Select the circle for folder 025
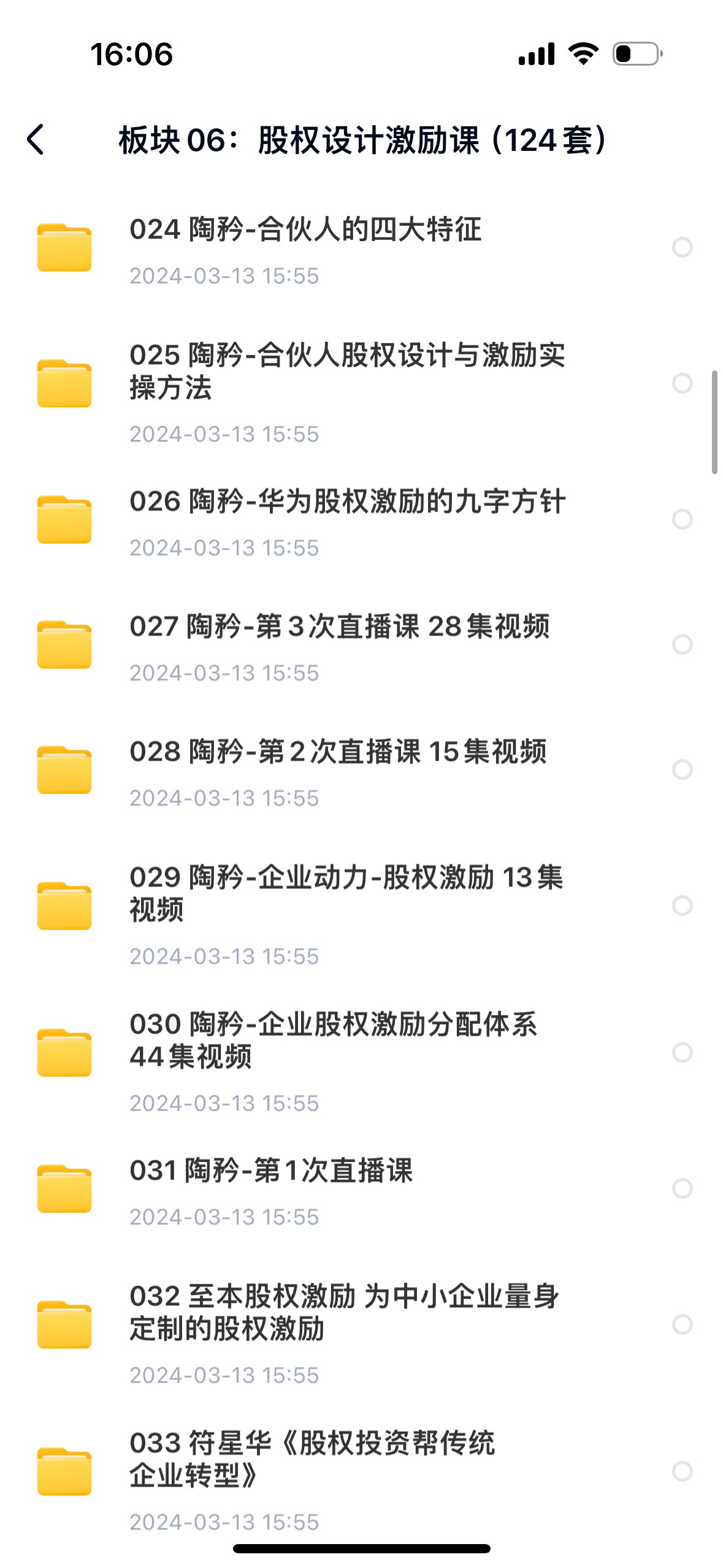 682,383
